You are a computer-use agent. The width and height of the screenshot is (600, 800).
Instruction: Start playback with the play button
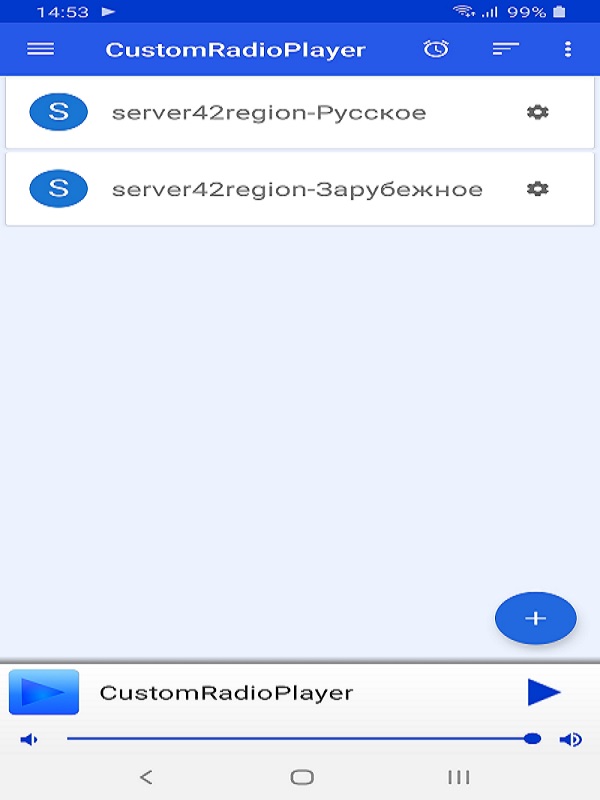point(544,692)
